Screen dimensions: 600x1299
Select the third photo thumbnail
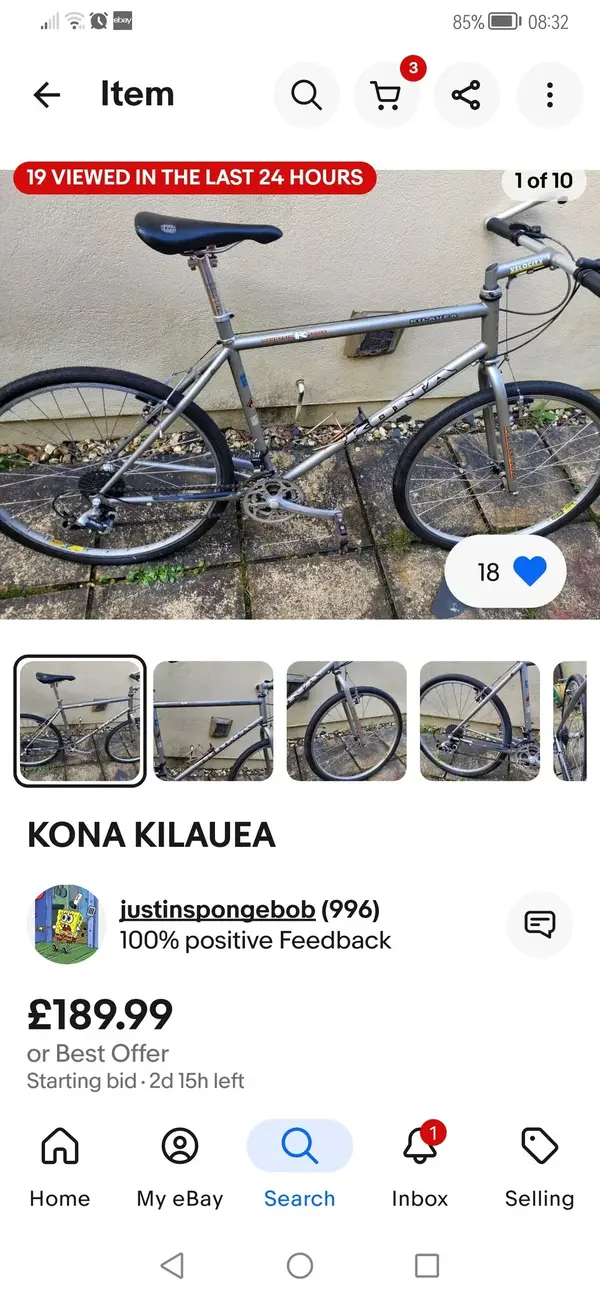click(x=346, y=720)
